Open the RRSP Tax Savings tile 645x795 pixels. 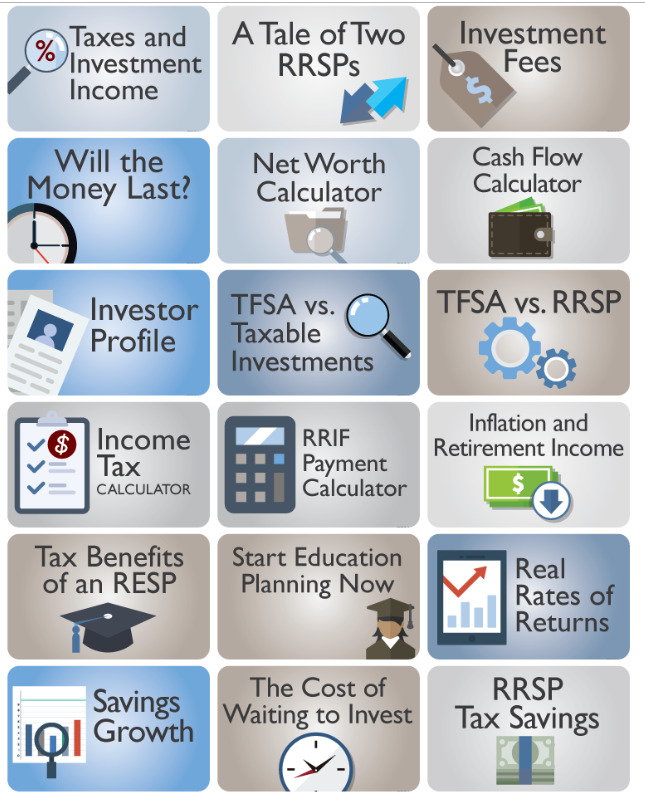pos(528,728)
